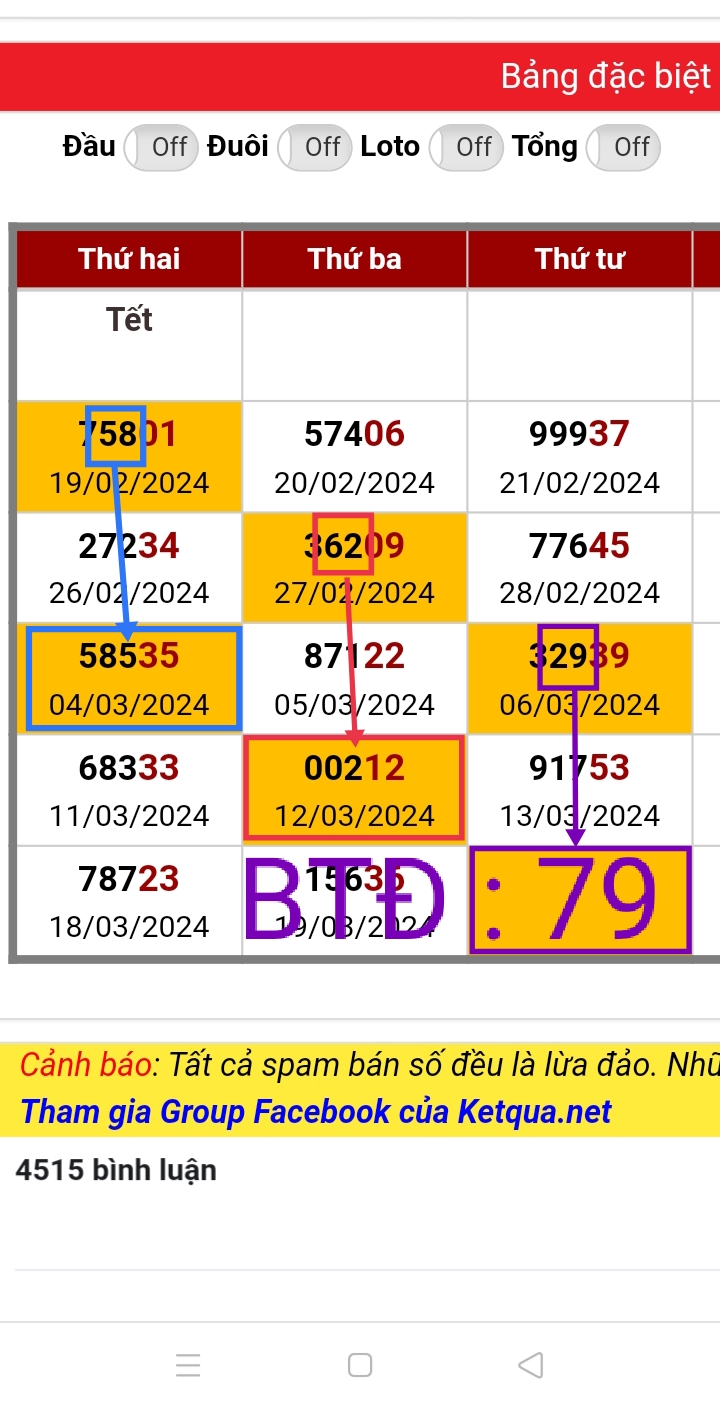The image size is (720, 1409).
Task: Go to the home screen
Action: point(360,1364)
